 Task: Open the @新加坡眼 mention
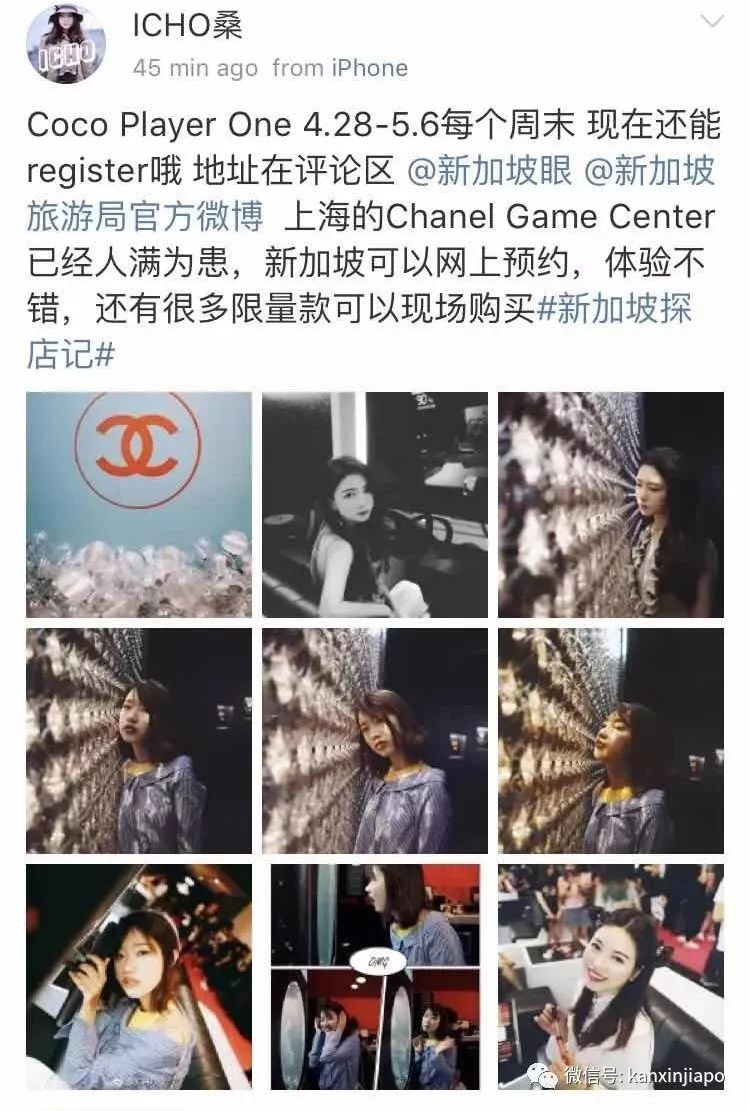pos(490,172)
